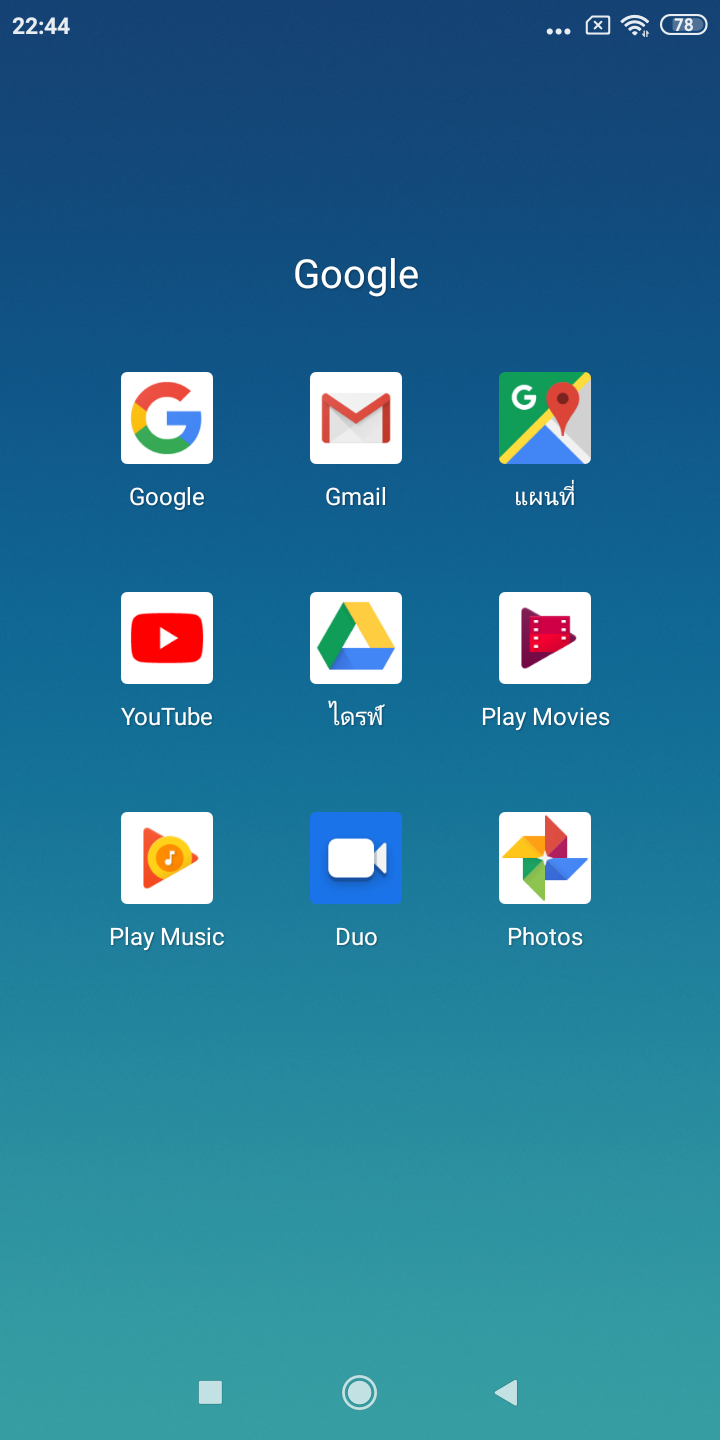Start a video call in Duo
720x1440 pixels.
click(356, 858)
